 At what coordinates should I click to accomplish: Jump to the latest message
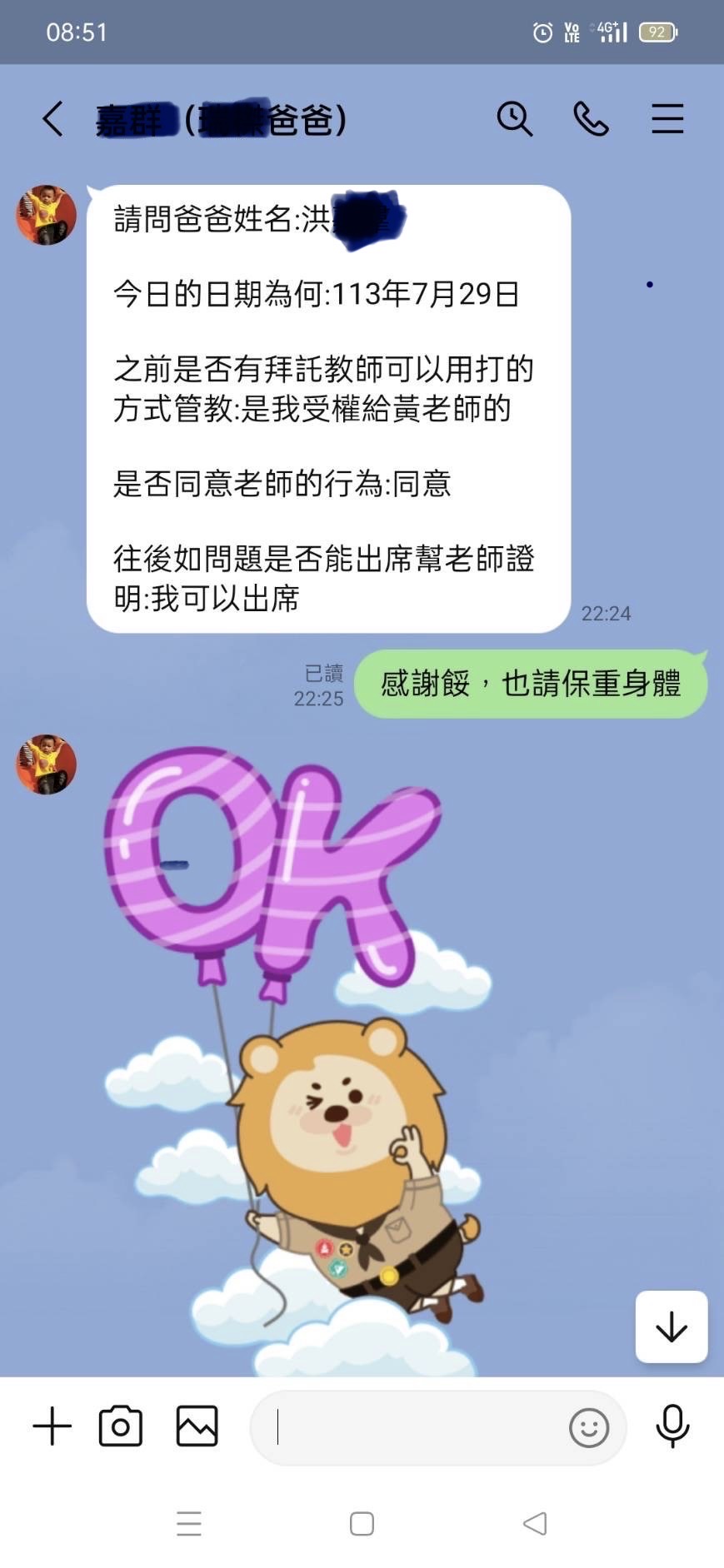(x=672, y=1327)
